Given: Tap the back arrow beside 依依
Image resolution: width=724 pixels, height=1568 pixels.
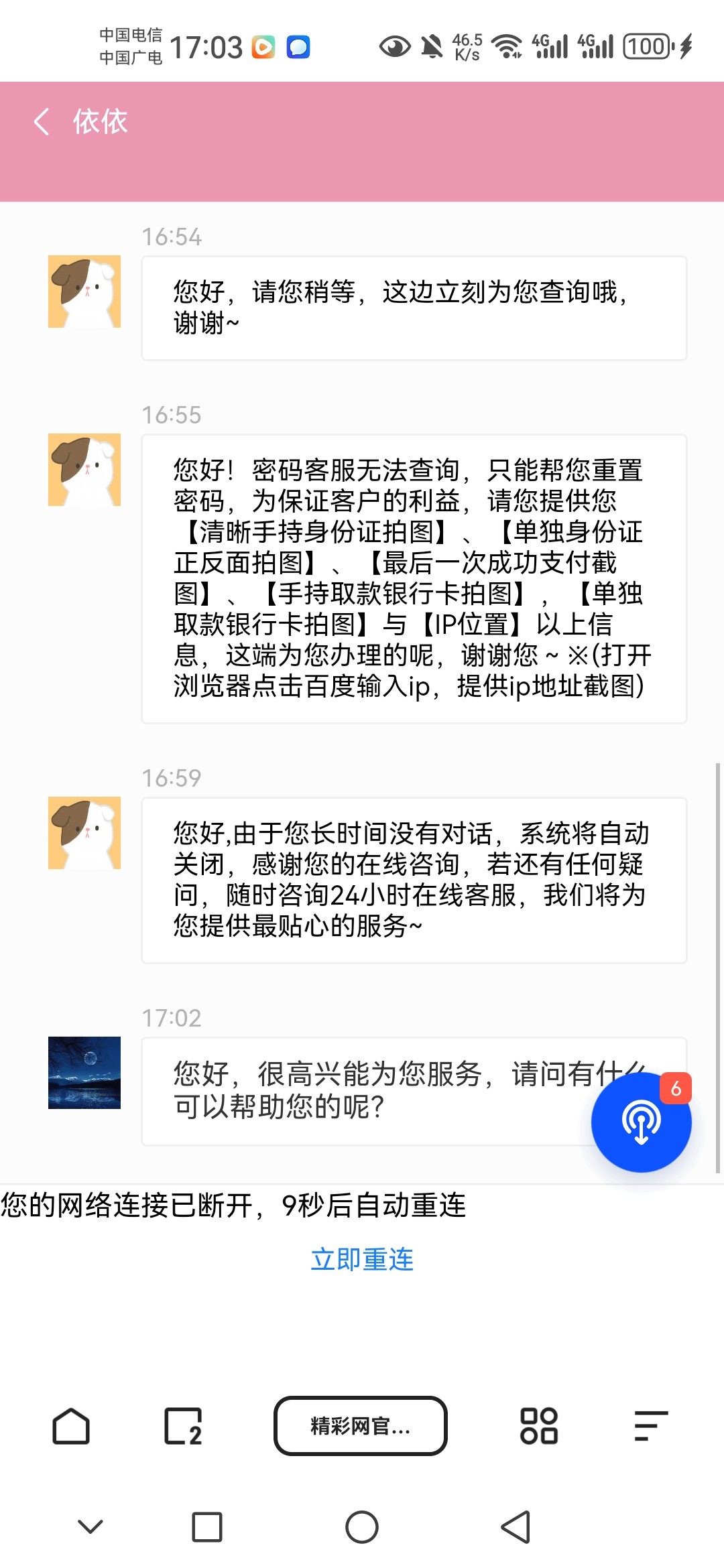Looking at the screenshot, I should coord(42,121).
